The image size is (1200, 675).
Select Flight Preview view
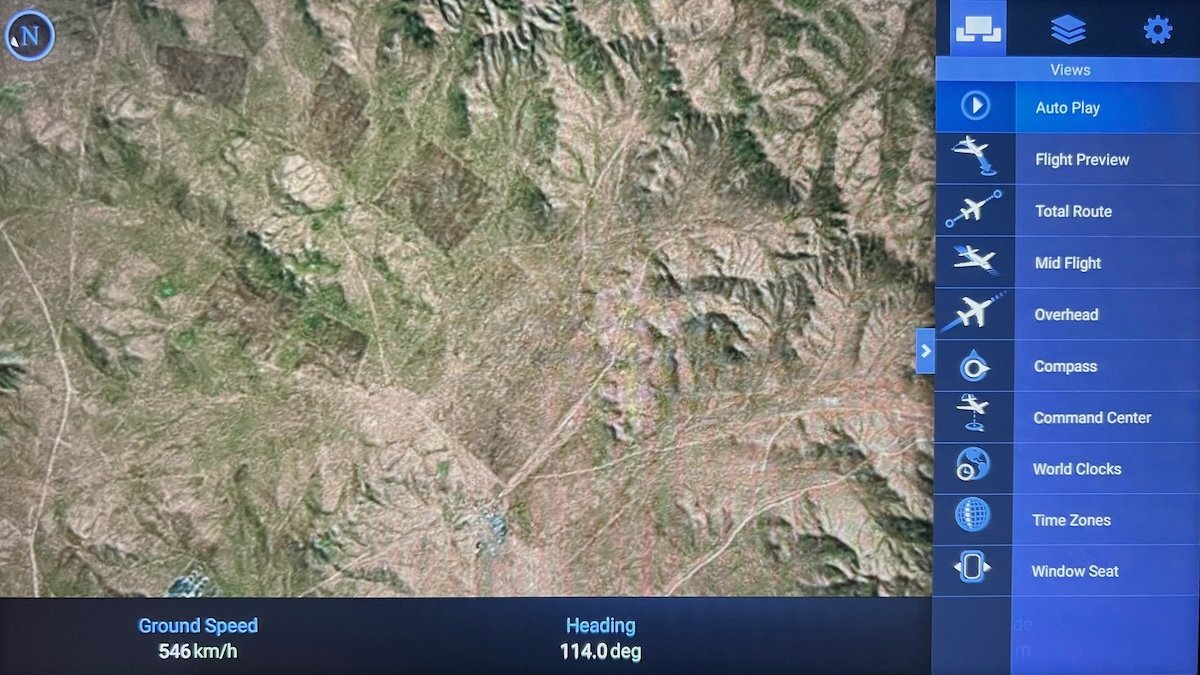point(1080,159)
